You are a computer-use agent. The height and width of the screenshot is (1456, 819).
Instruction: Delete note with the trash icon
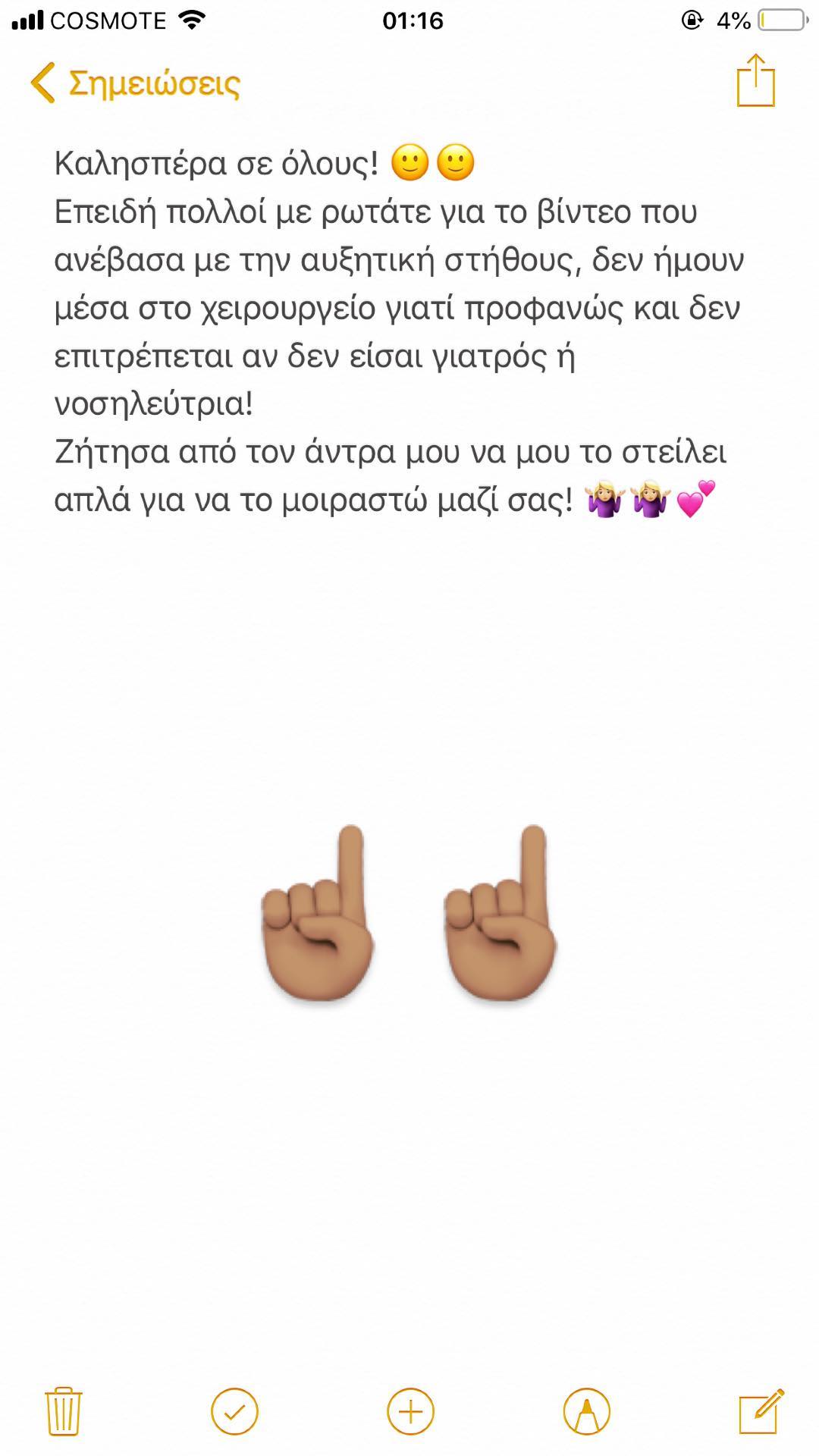point(64,1412)
